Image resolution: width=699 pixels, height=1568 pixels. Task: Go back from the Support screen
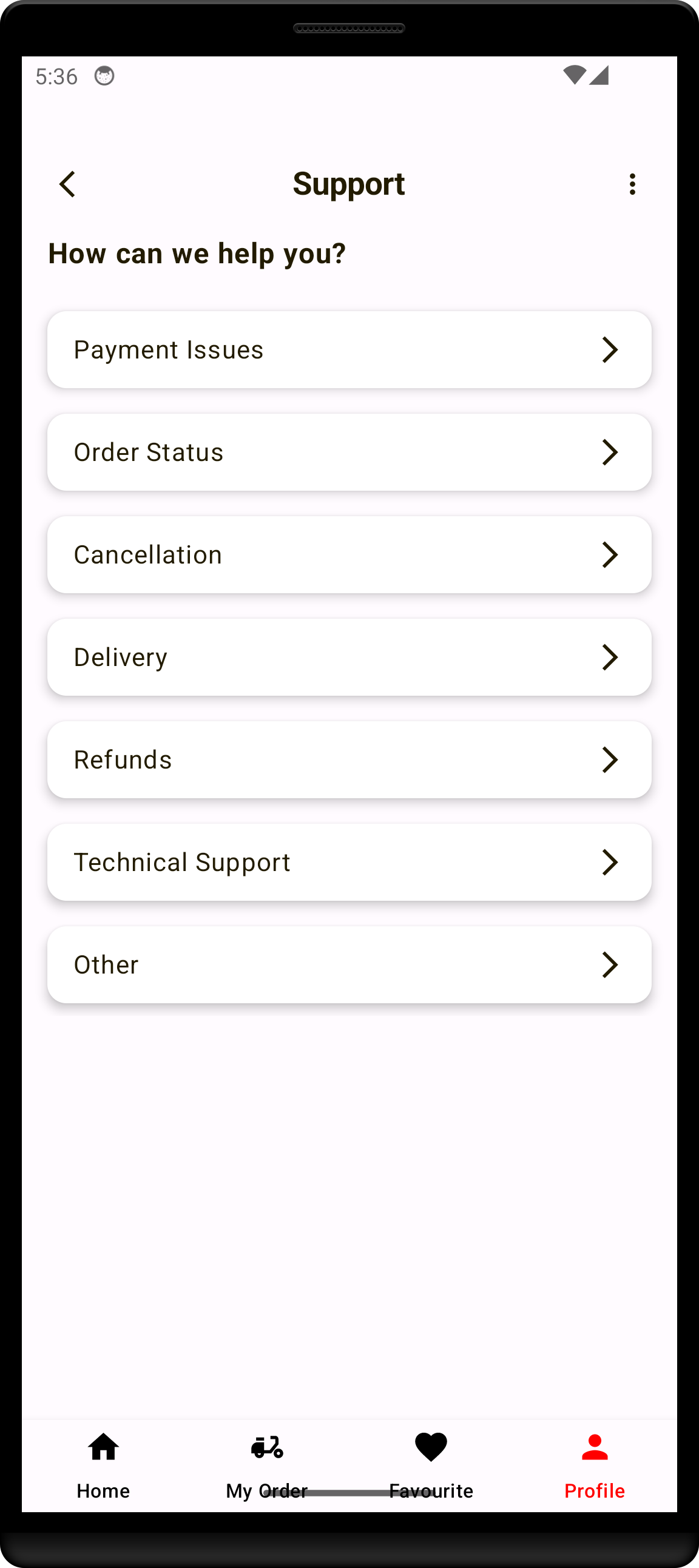pyautogui.click(x=67, y=184)
